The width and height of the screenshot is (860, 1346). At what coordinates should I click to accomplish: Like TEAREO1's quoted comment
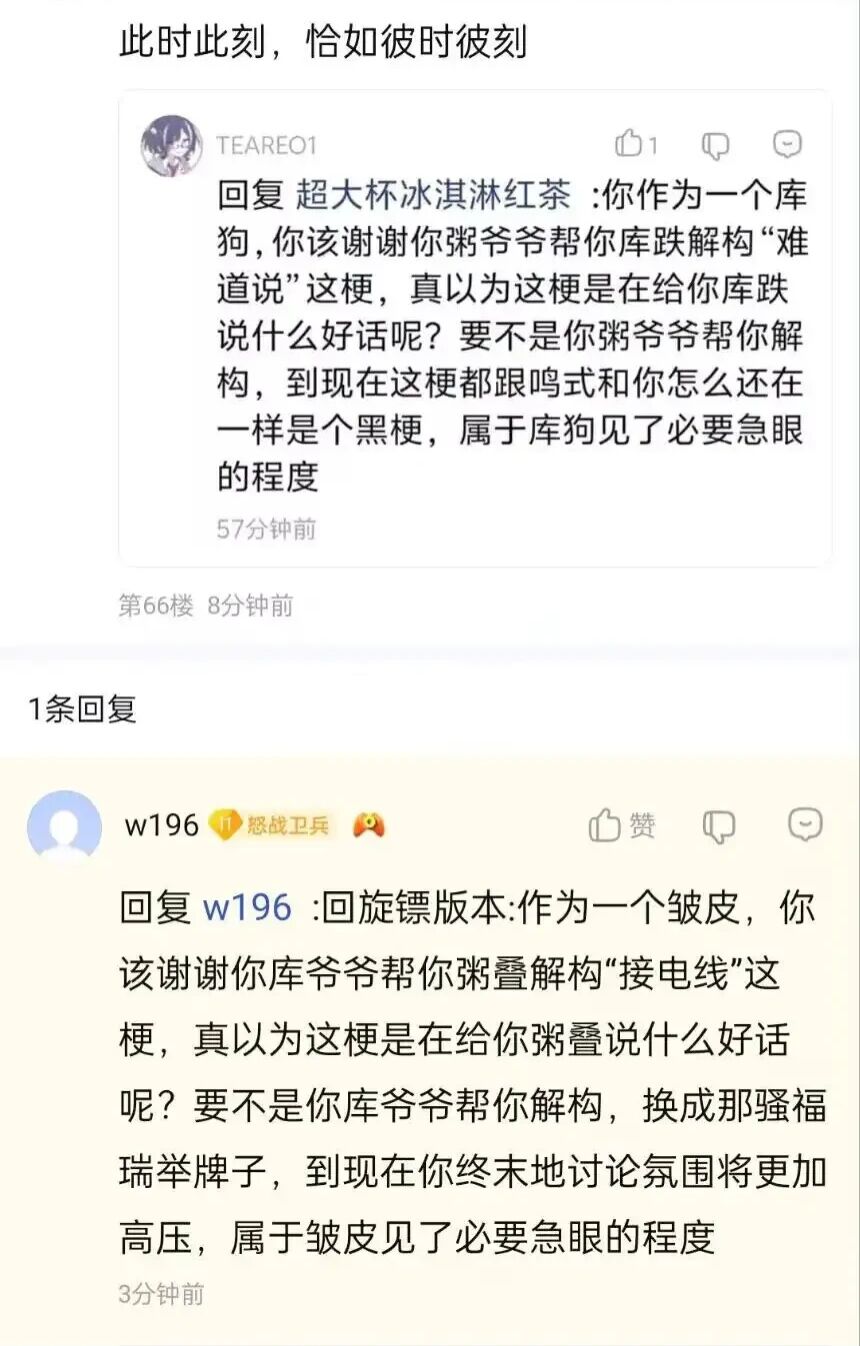tap(636, 145)
